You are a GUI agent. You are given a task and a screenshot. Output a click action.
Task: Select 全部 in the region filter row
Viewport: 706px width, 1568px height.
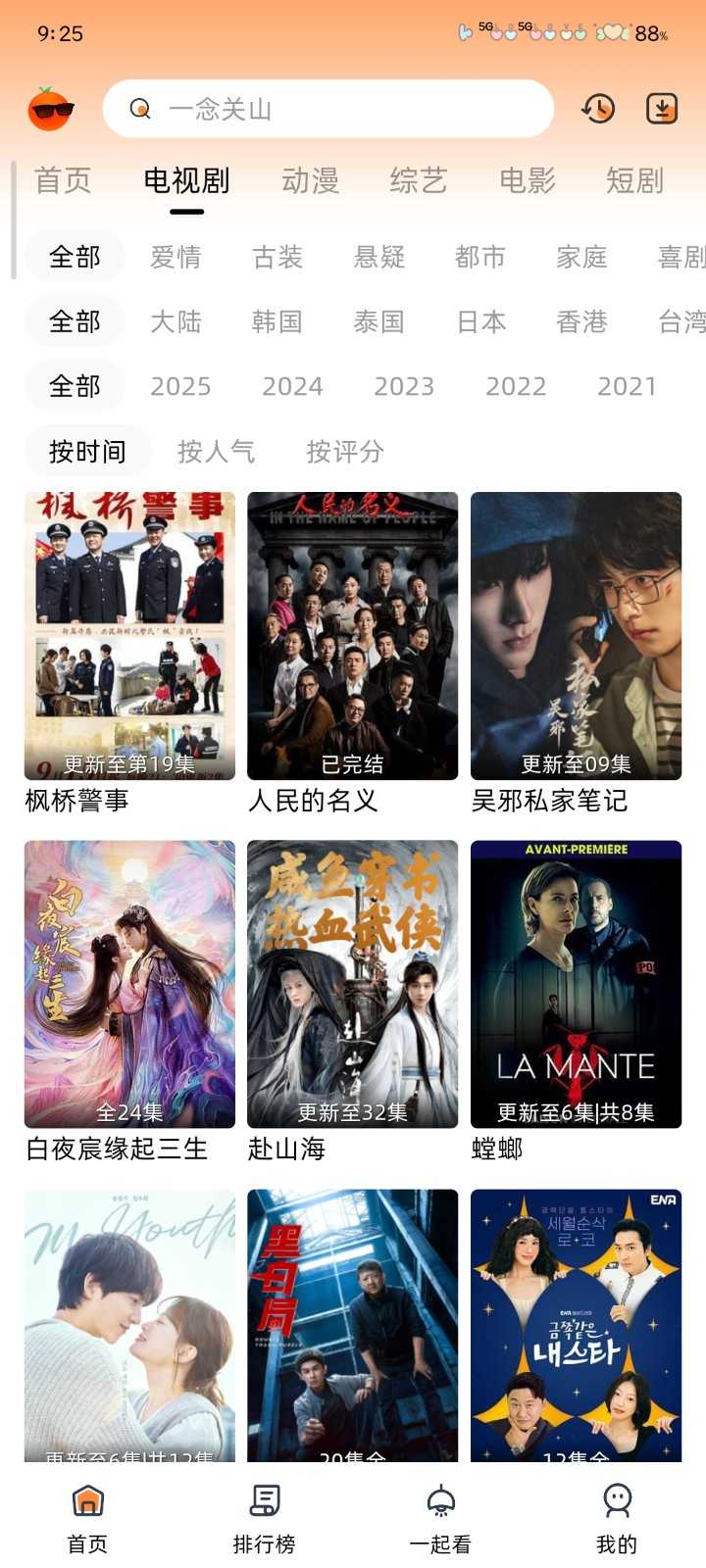(74, 321)
